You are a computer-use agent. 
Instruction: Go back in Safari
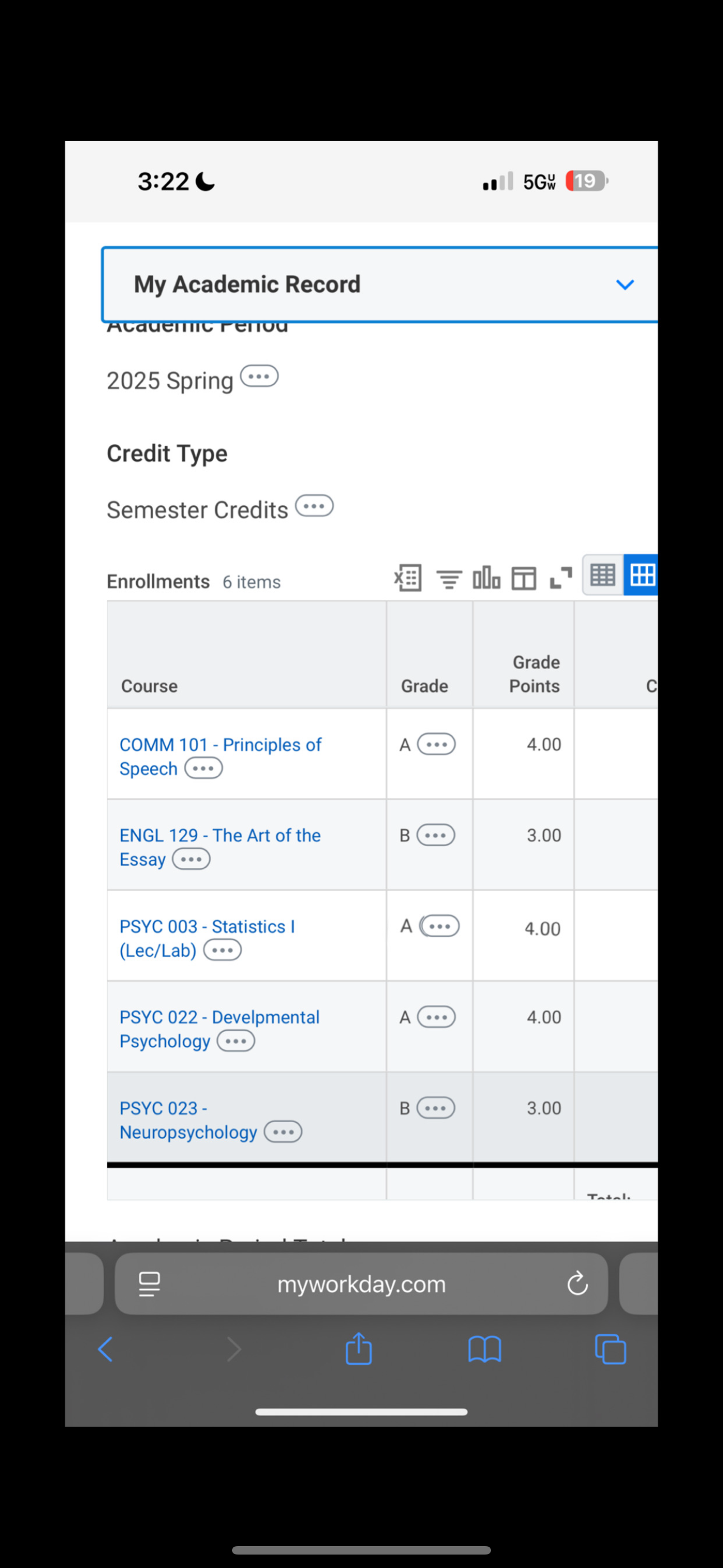pyautogui.click(x=105, y=1349)
